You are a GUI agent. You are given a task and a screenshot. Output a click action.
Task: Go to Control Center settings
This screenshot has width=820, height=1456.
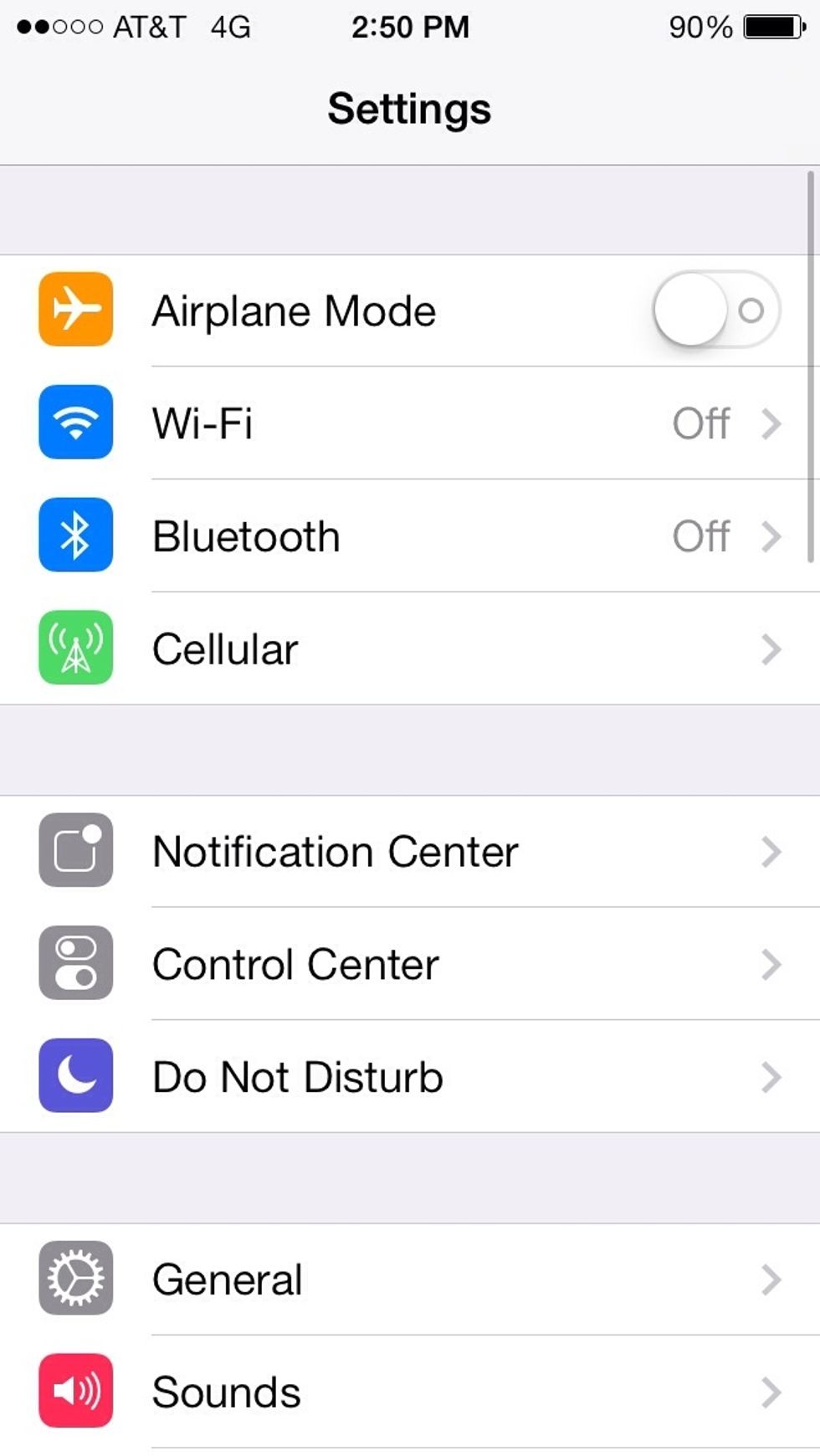point(410,964)
